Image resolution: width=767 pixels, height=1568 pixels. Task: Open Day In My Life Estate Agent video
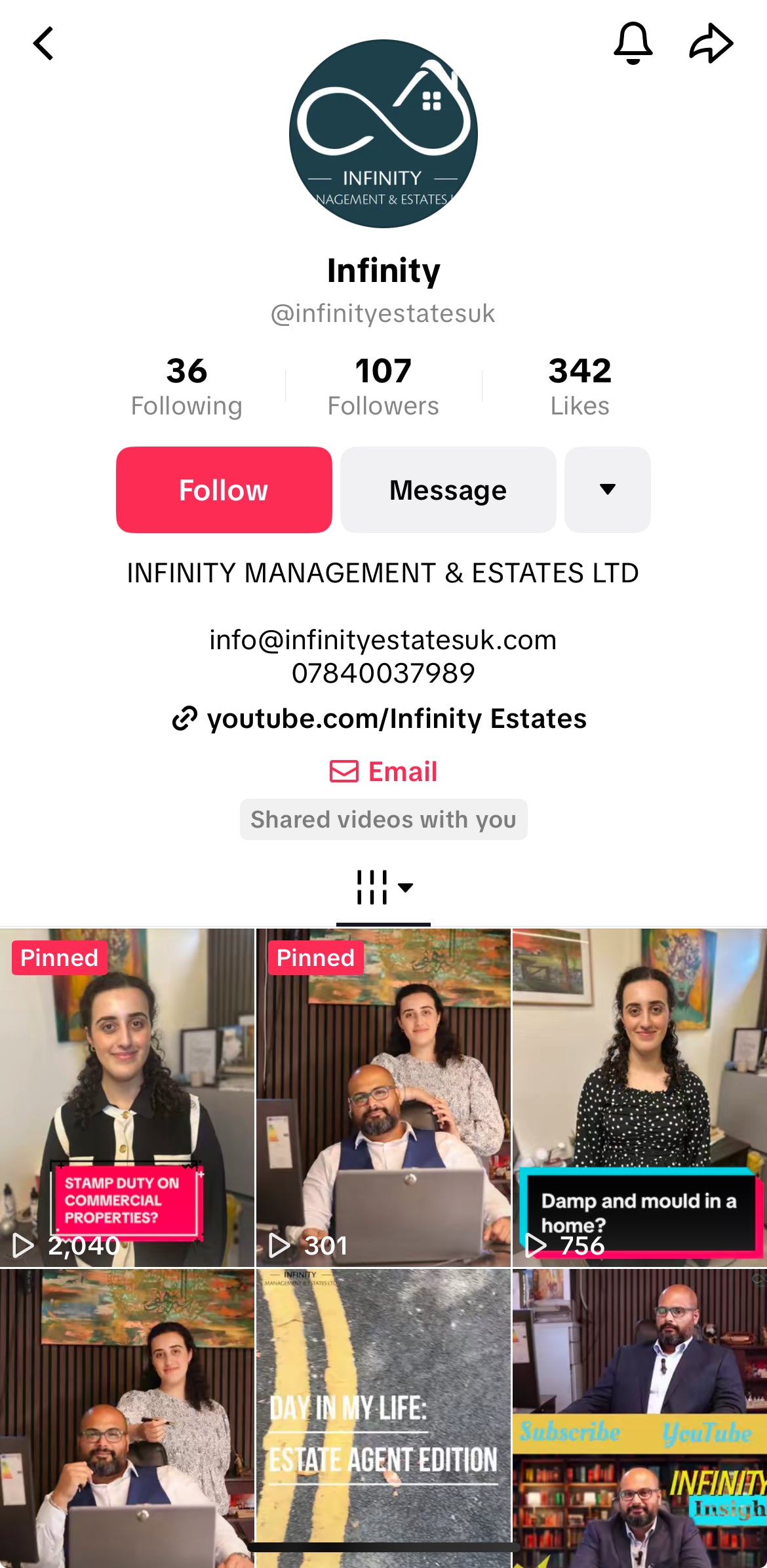tap(383, 1417)
